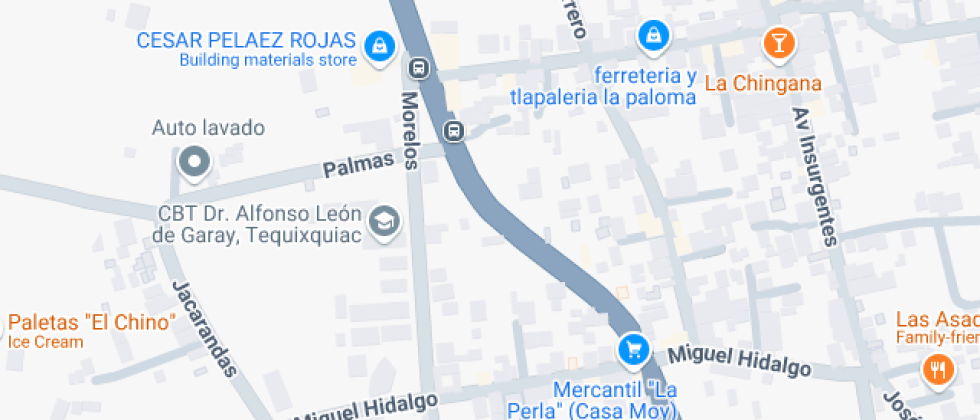Image resolution: width=980 pixels, height=420 pixels.
Task: Open CBT Dr. Alfonso León school marker
Action: [x=383, y=220]
